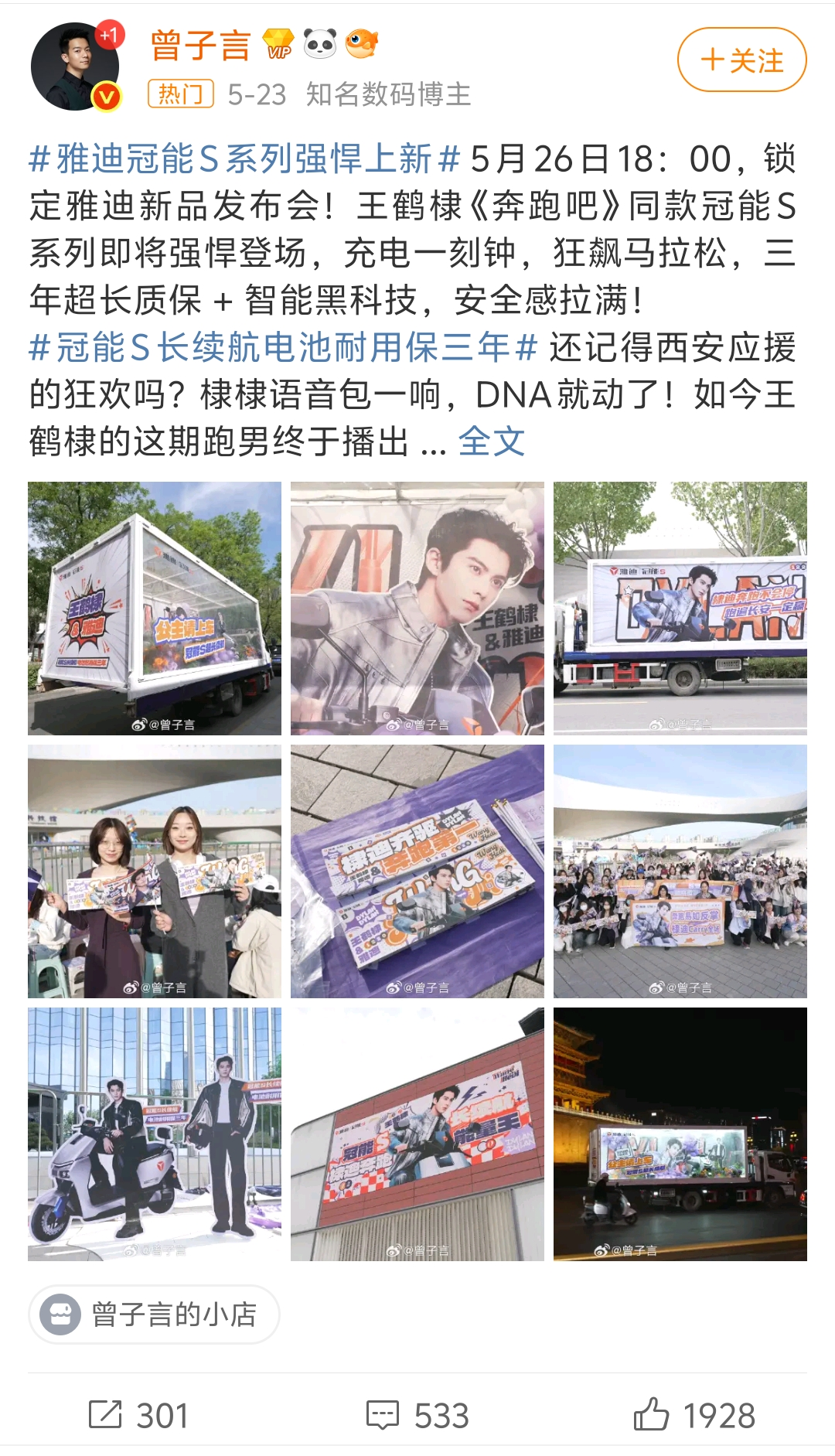Open night-time truck photo

click(x=680, y=1134)
